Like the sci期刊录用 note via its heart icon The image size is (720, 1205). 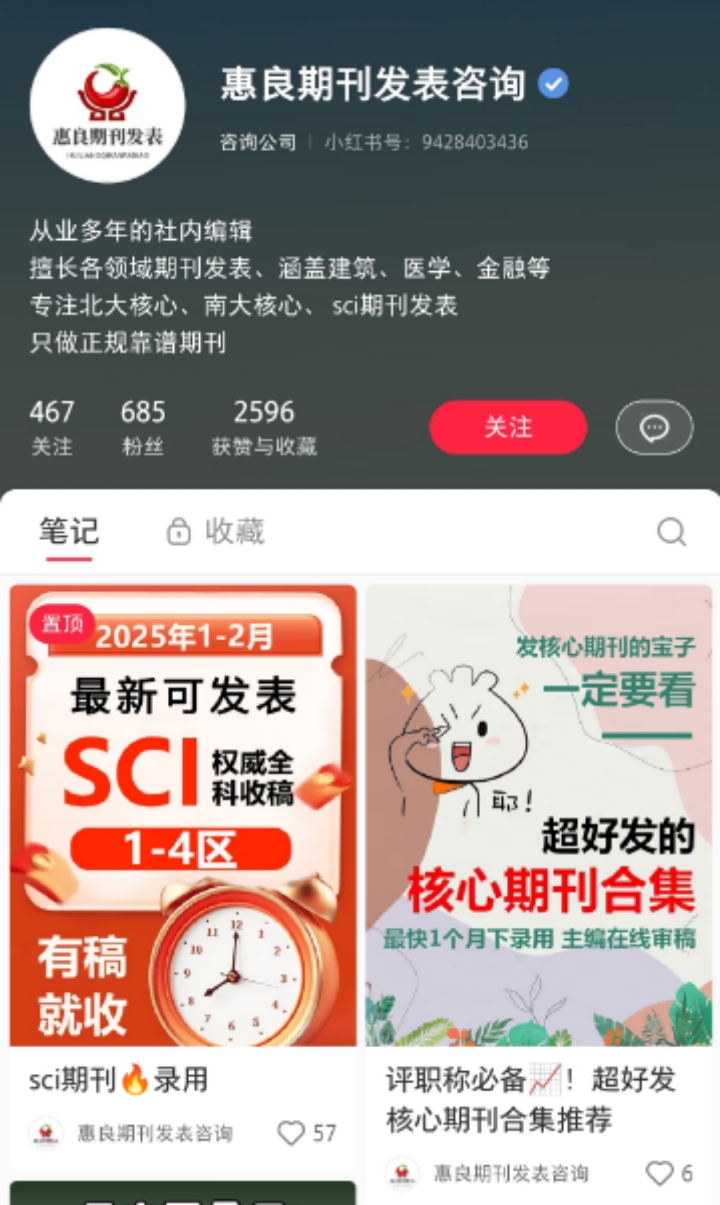click(x=290, y=1133)
